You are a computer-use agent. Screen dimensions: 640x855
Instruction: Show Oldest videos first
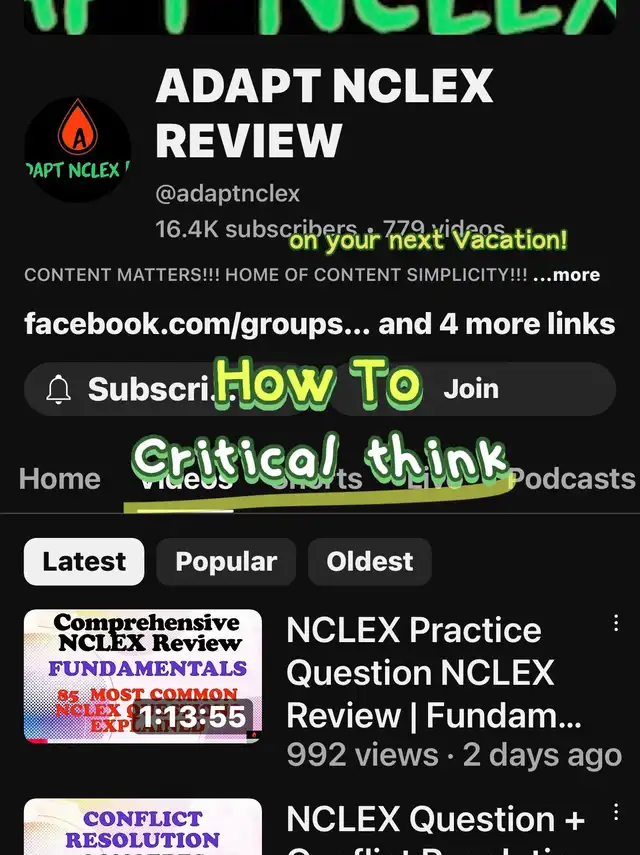point(370,561)
